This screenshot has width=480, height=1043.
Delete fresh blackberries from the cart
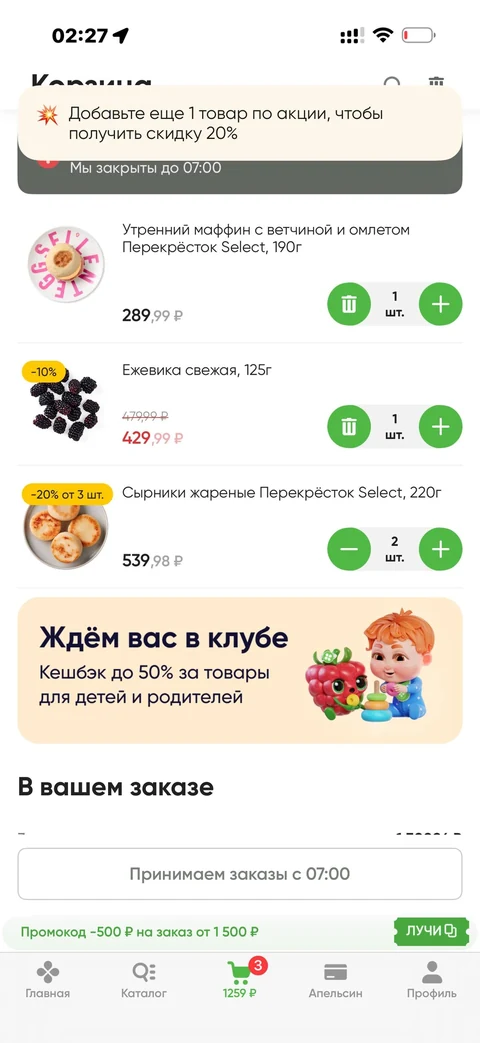(x=348, y=426)
